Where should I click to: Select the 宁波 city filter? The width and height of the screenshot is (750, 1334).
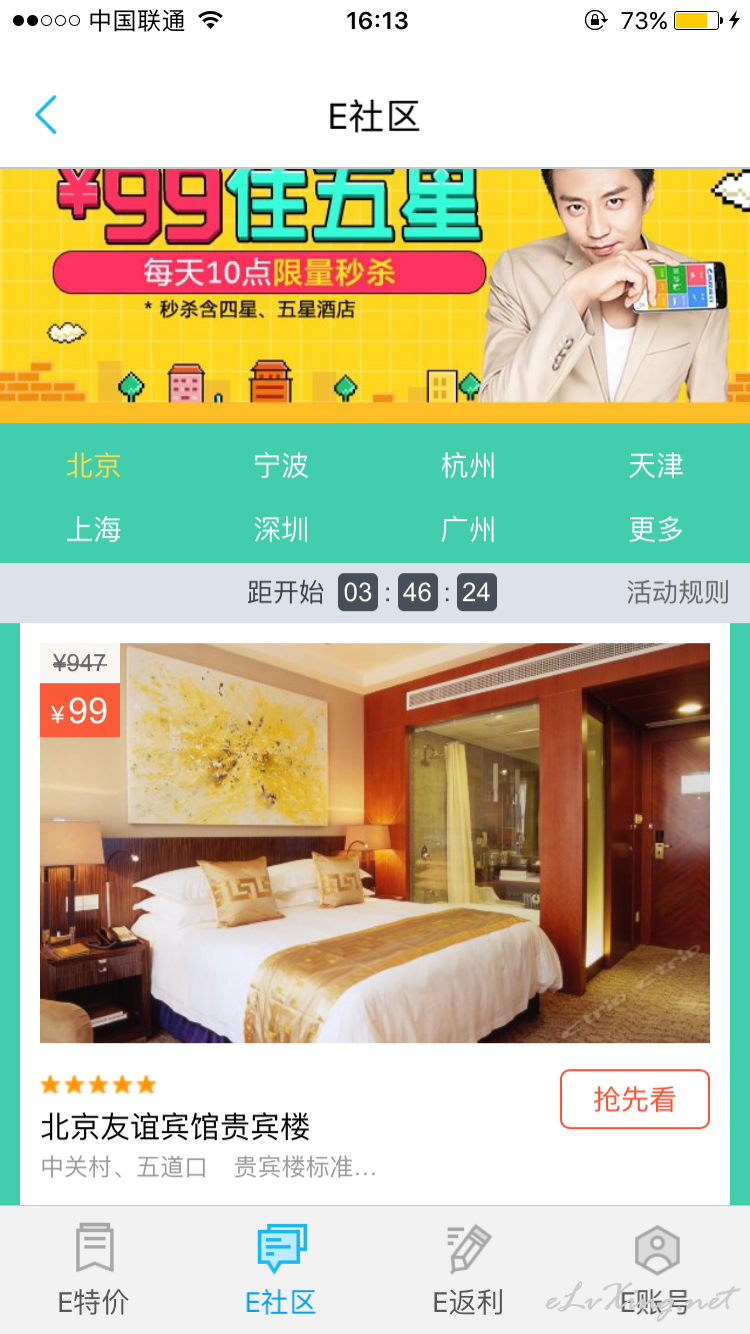[281, 465]
